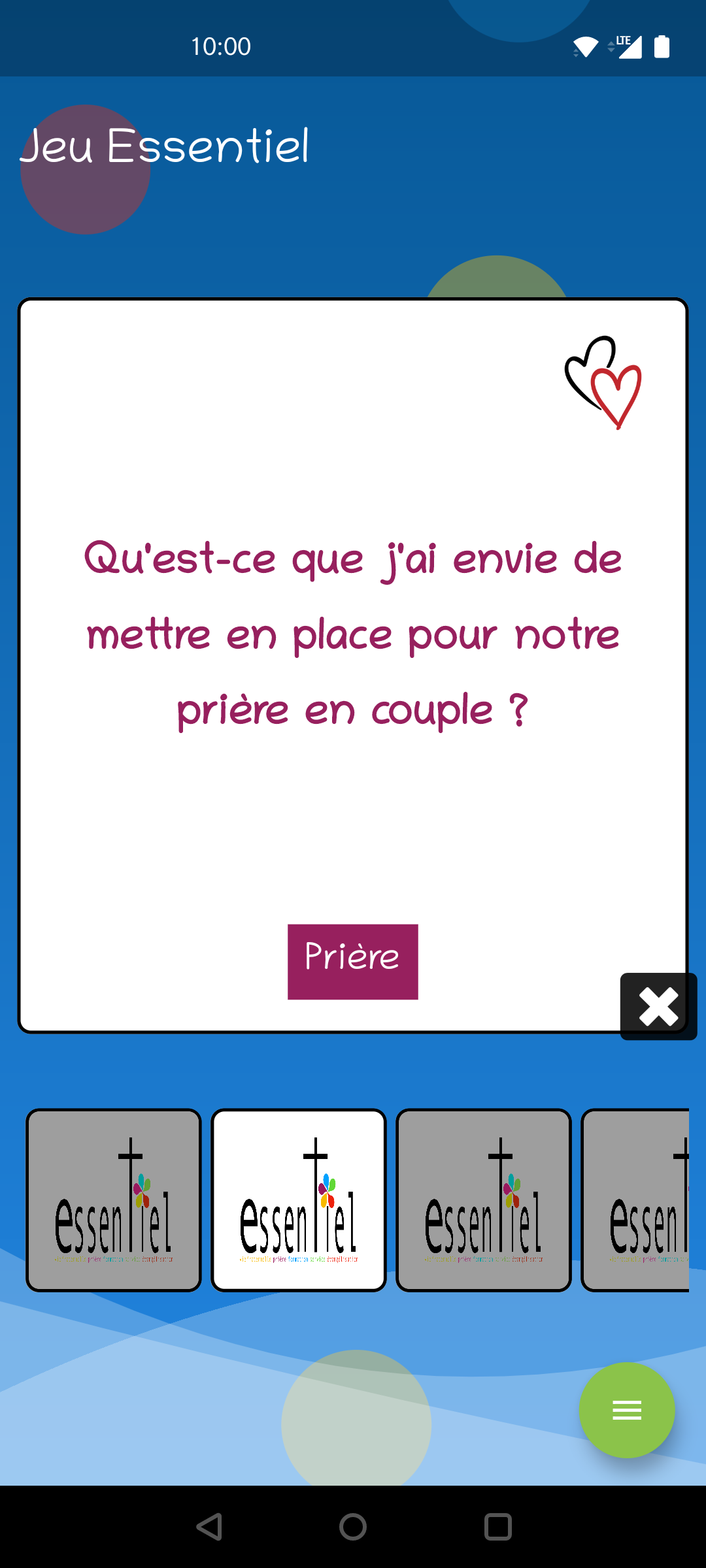Image resolution: width=706 pixels, height=1568 pixels.
Task: Tap the Prière button
Action: pos(352,961)
